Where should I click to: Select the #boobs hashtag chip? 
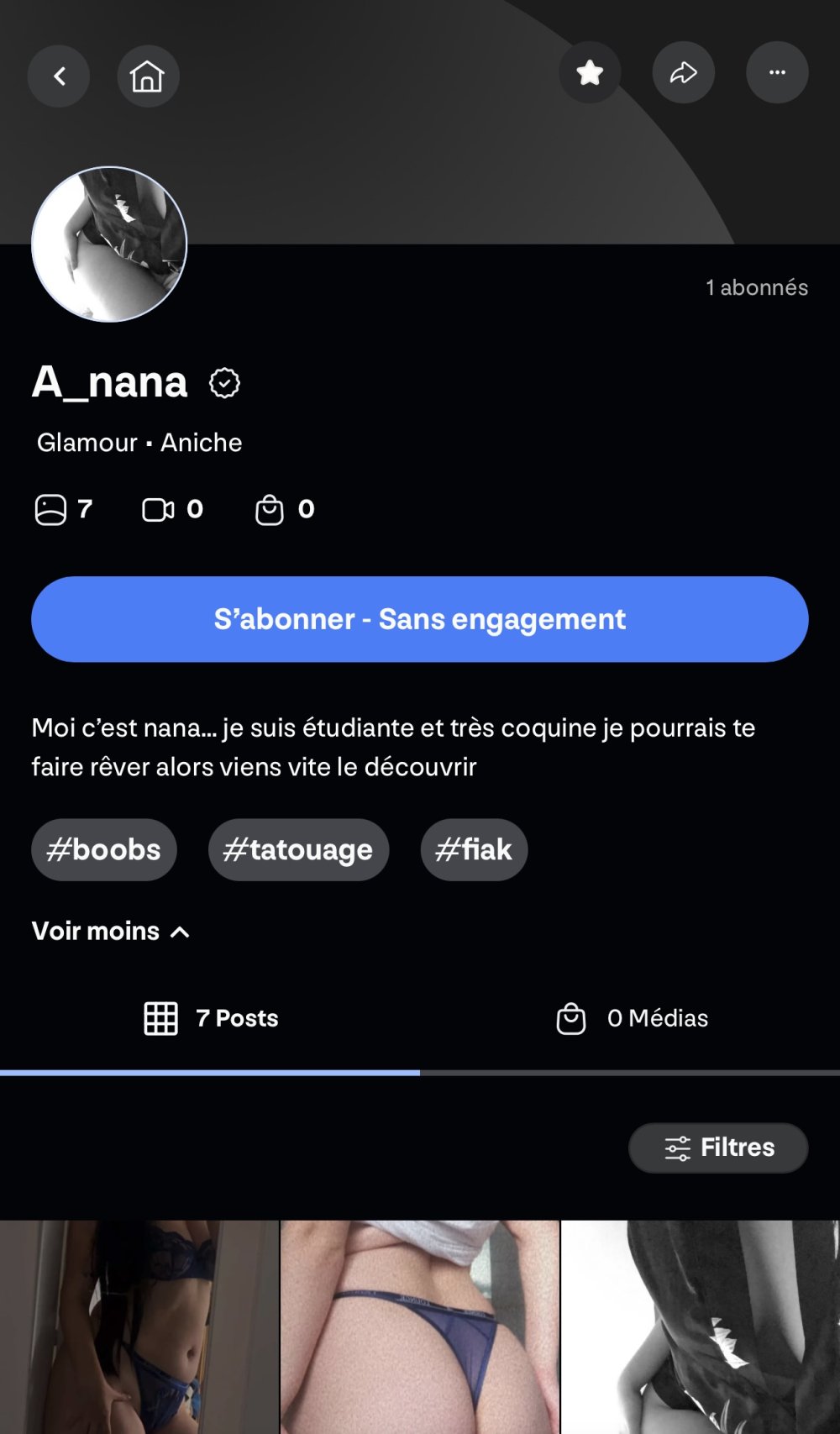coord(104,850)
